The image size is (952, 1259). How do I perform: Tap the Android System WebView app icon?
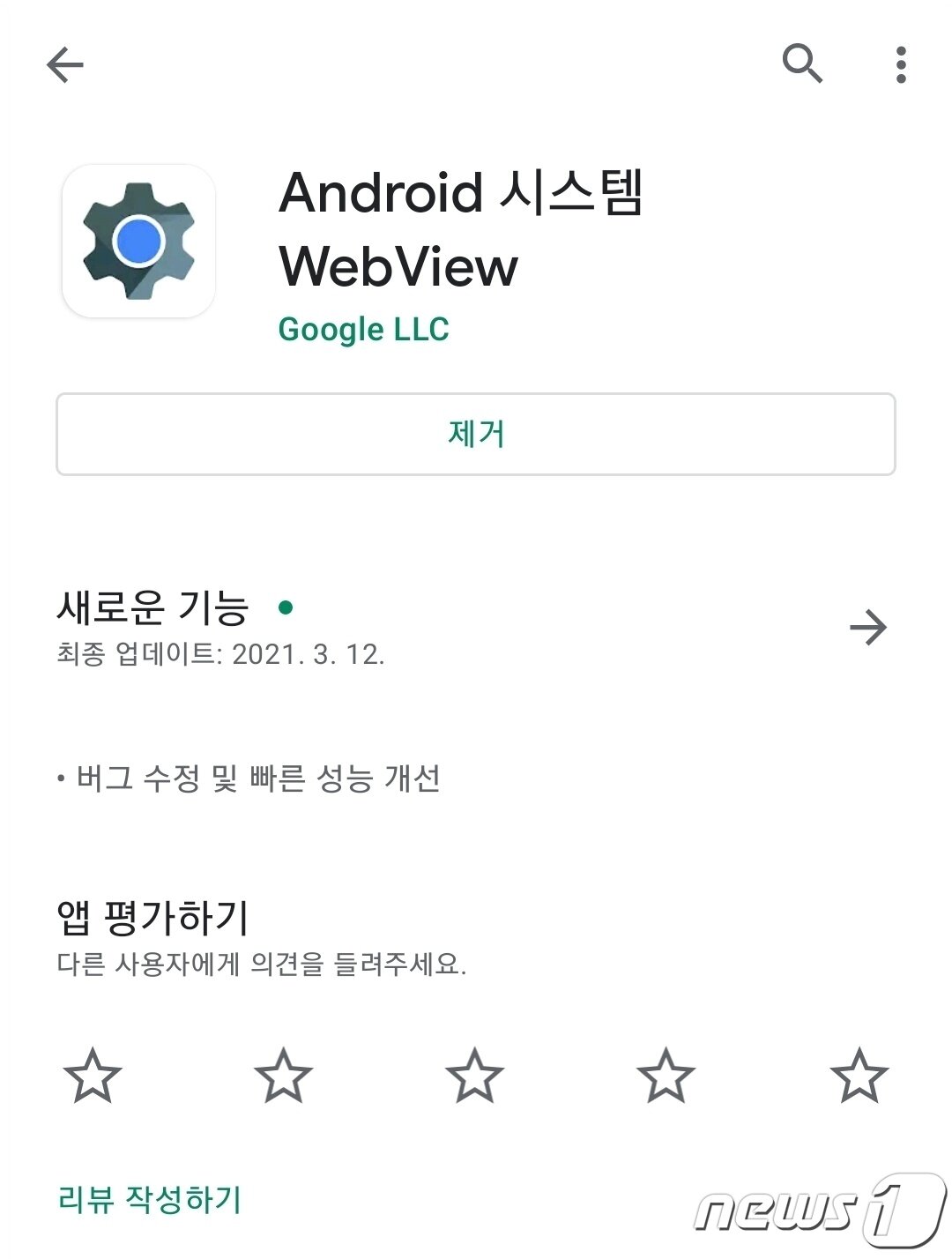click(138, 235)
